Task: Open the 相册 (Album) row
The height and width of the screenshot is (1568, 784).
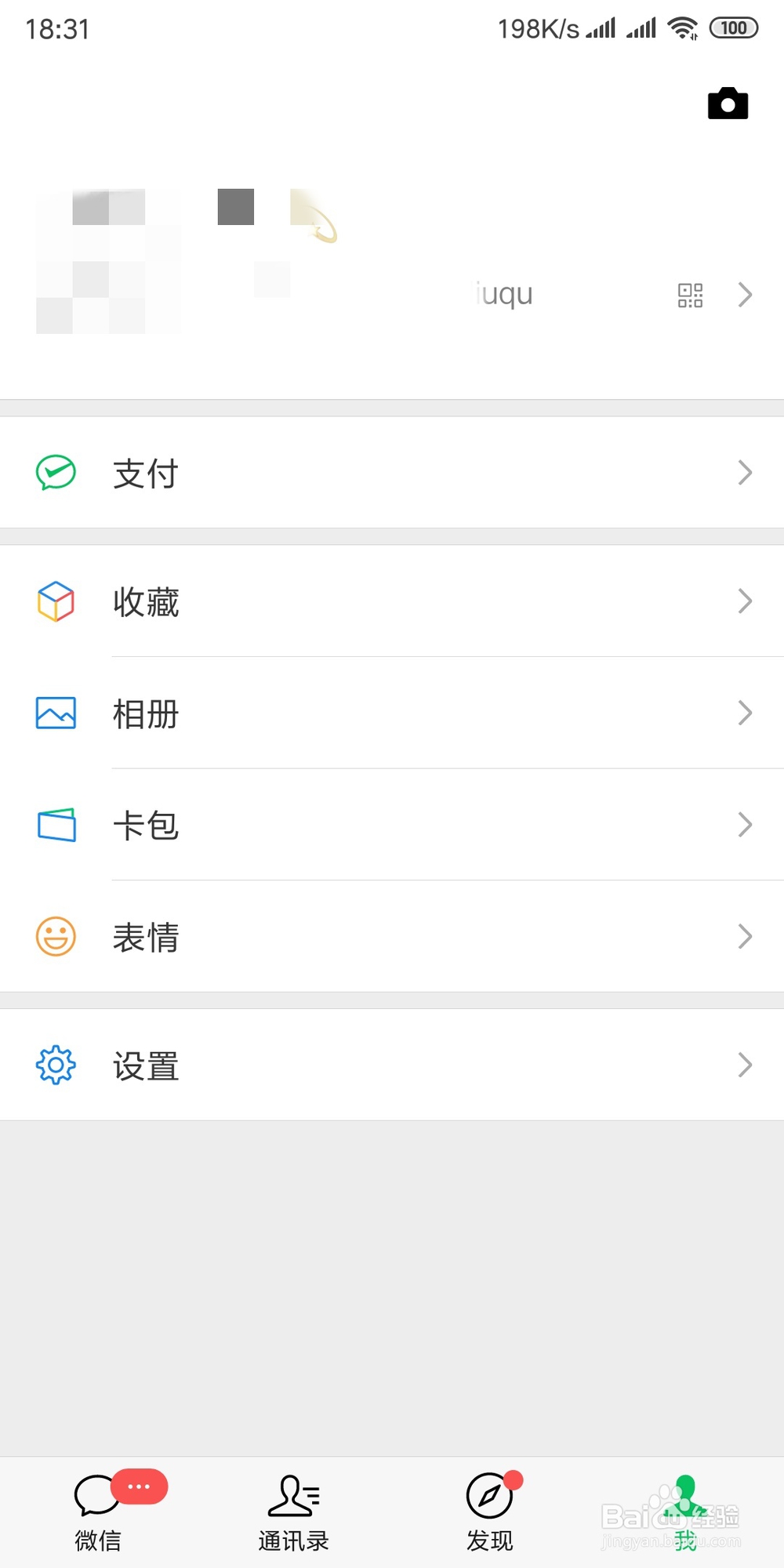Action: [392, 713]
